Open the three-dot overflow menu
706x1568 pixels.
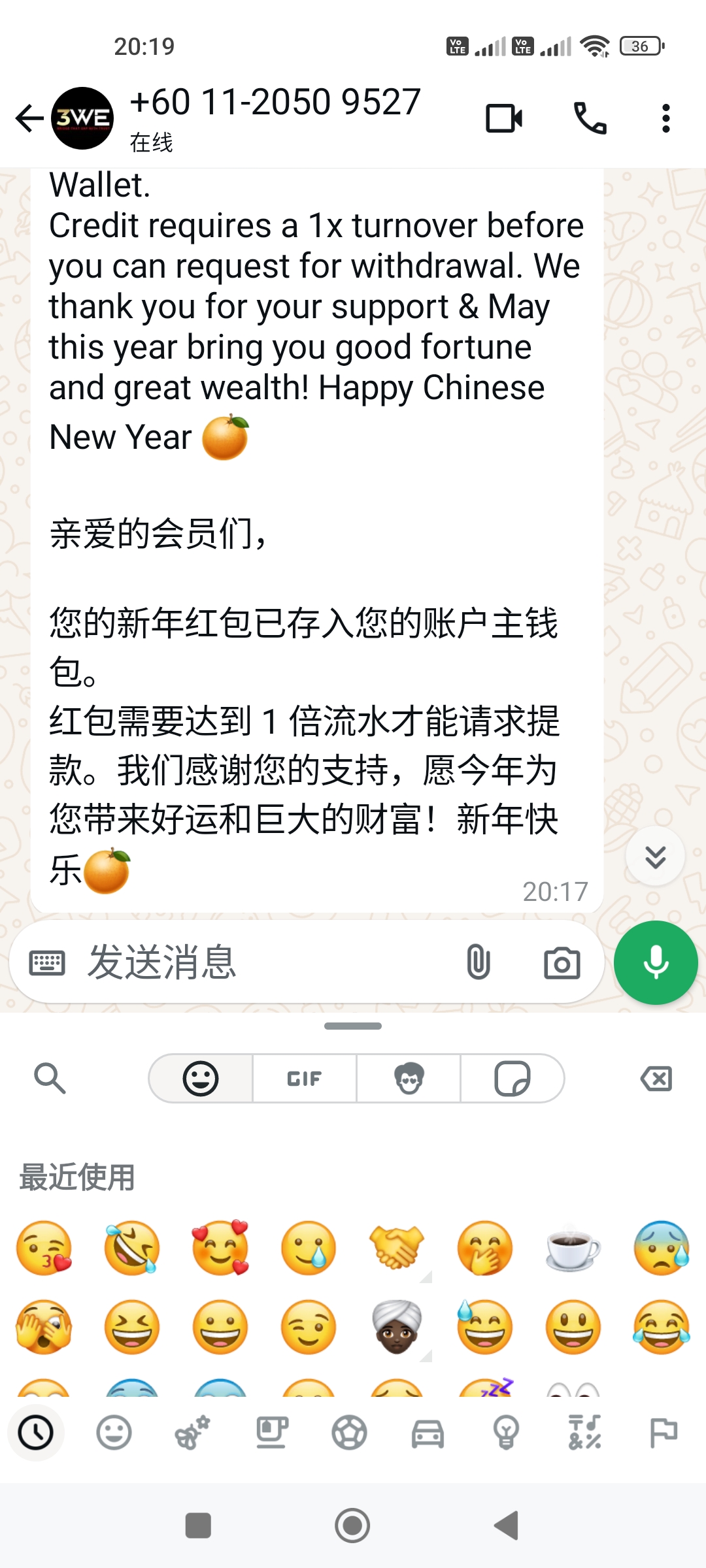coord(665,118)
